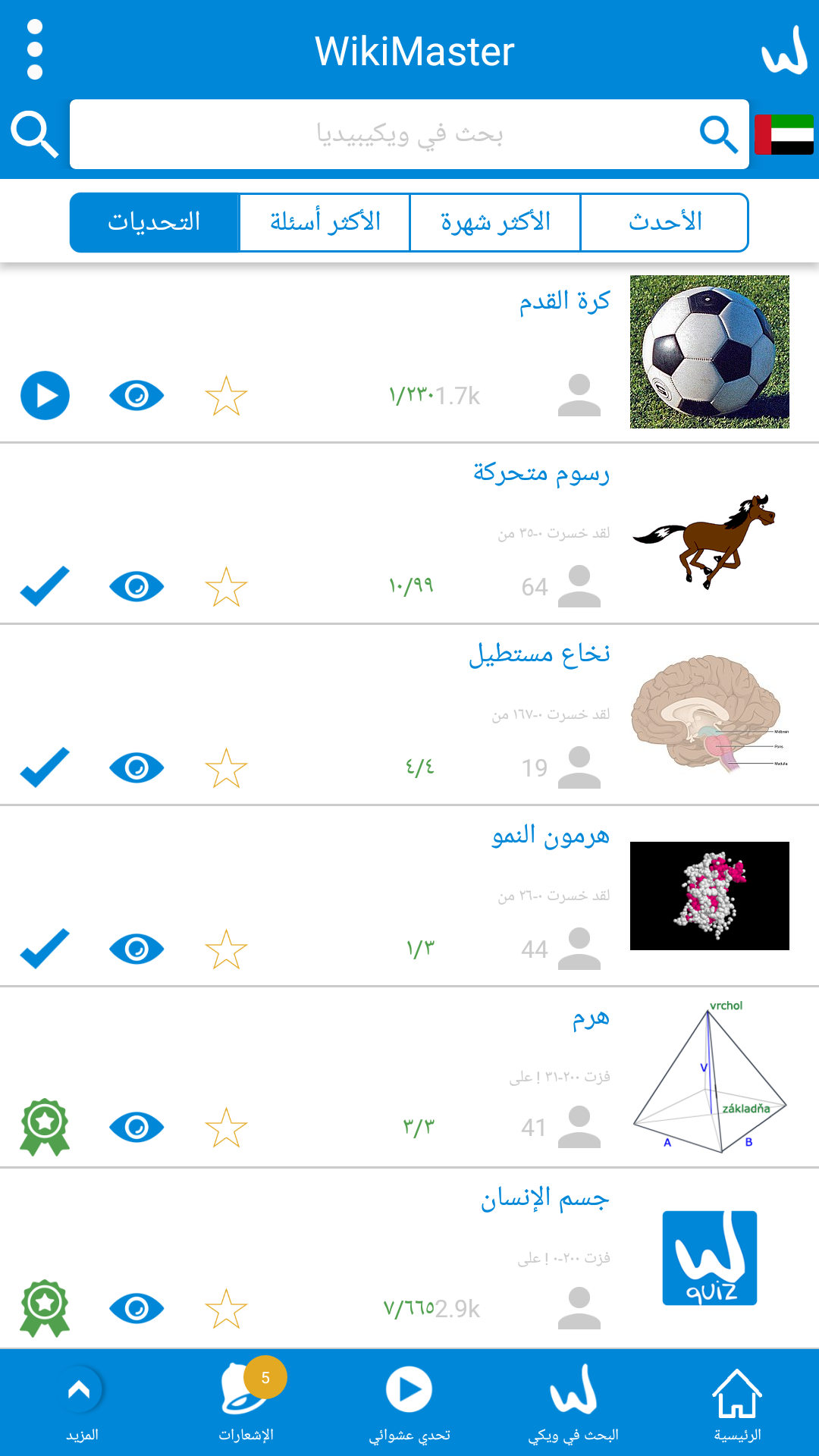
Task: View the كرة القدم article with eye icon
Action: [x=136, y=395]
